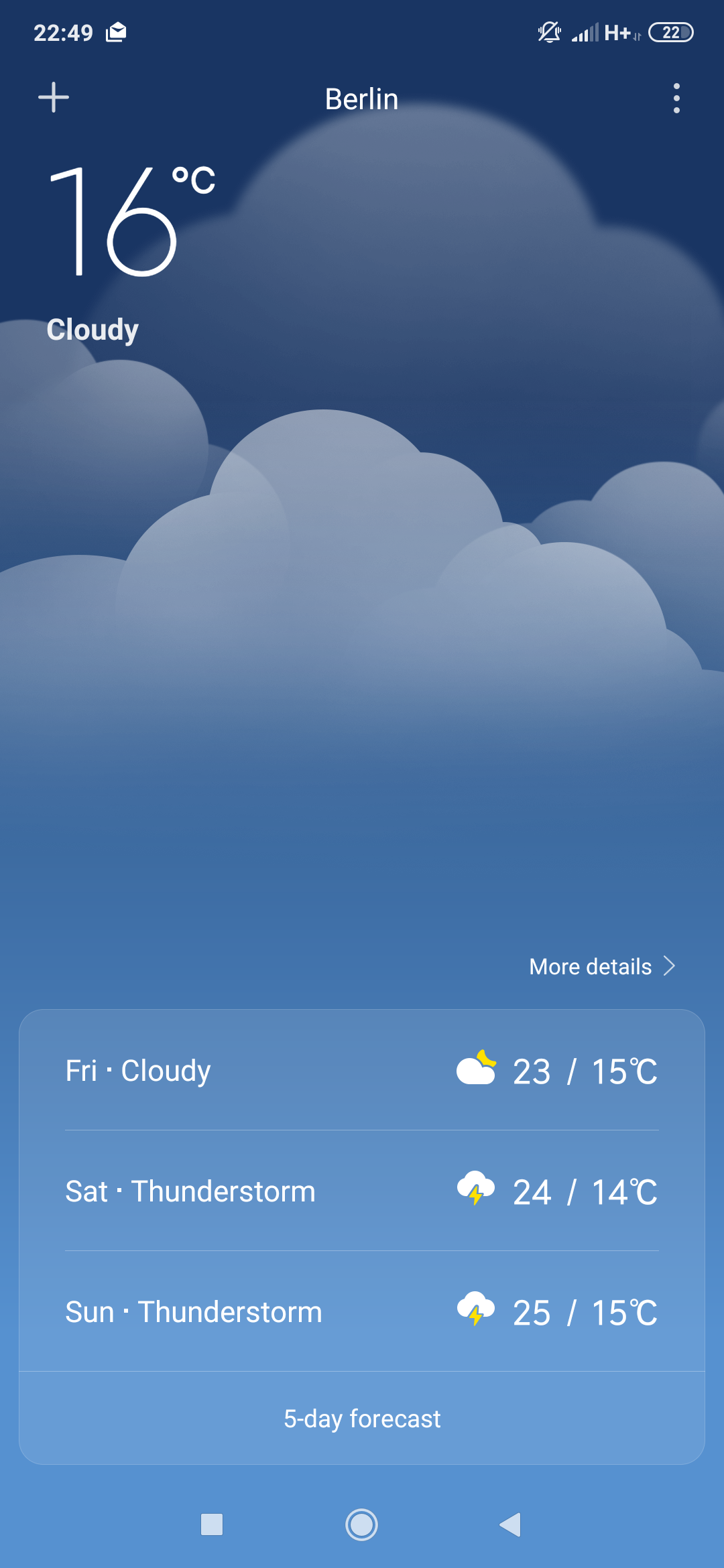Open More details for current weather
724x1568 pixels.
tap(601, 966)
